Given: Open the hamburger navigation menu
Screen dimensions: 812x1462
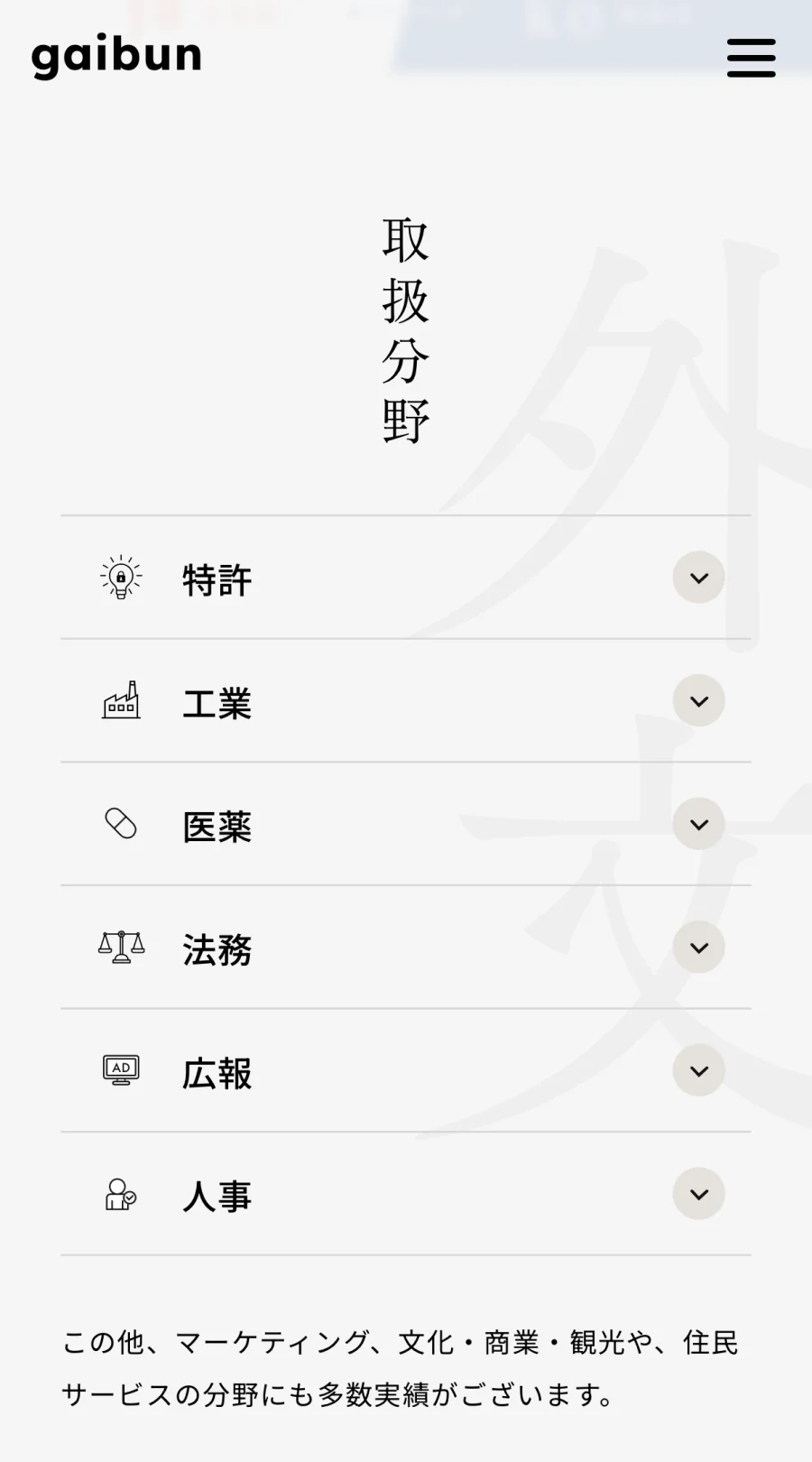Looking at the screenshot, I should (750, 57).
